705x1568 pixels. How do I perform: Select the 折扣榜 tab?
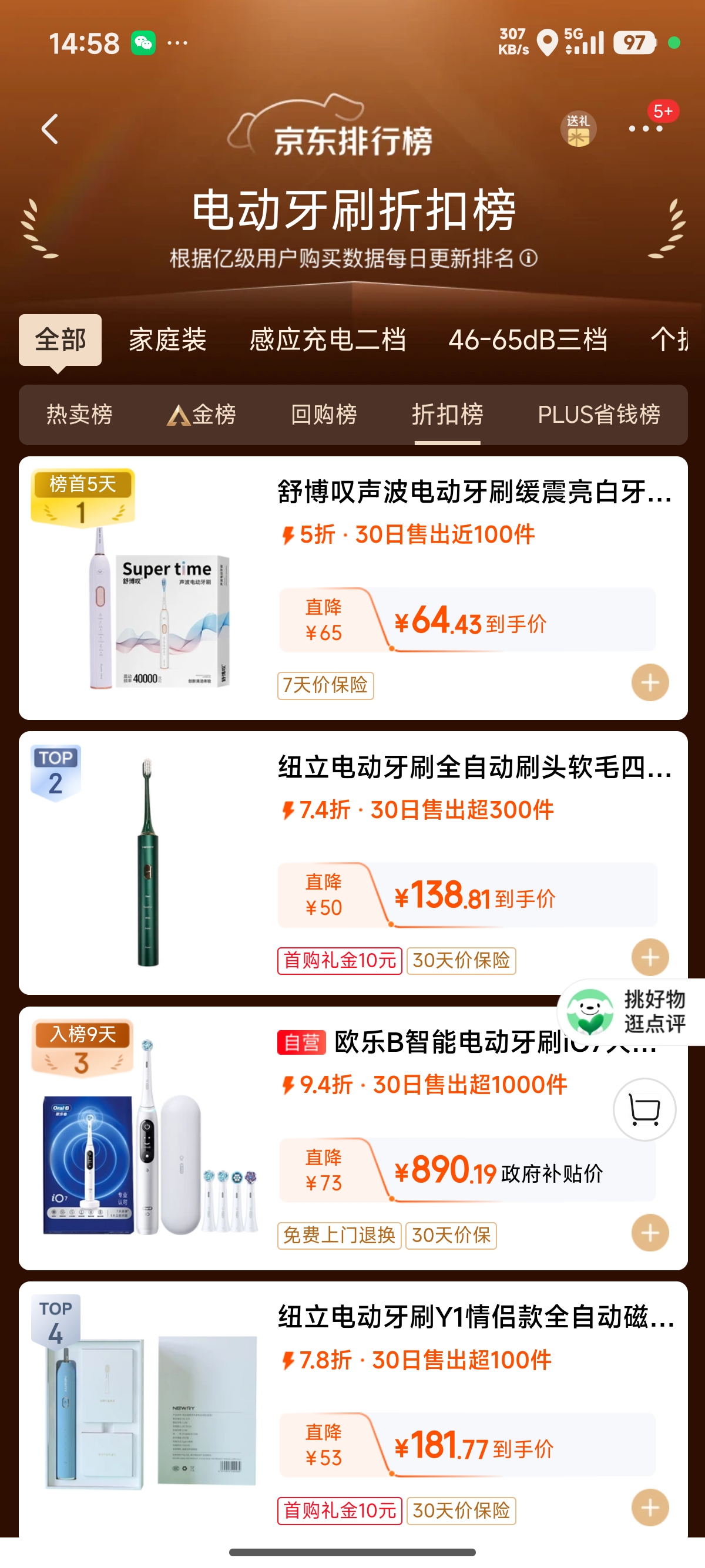click(x=448, y=415)
